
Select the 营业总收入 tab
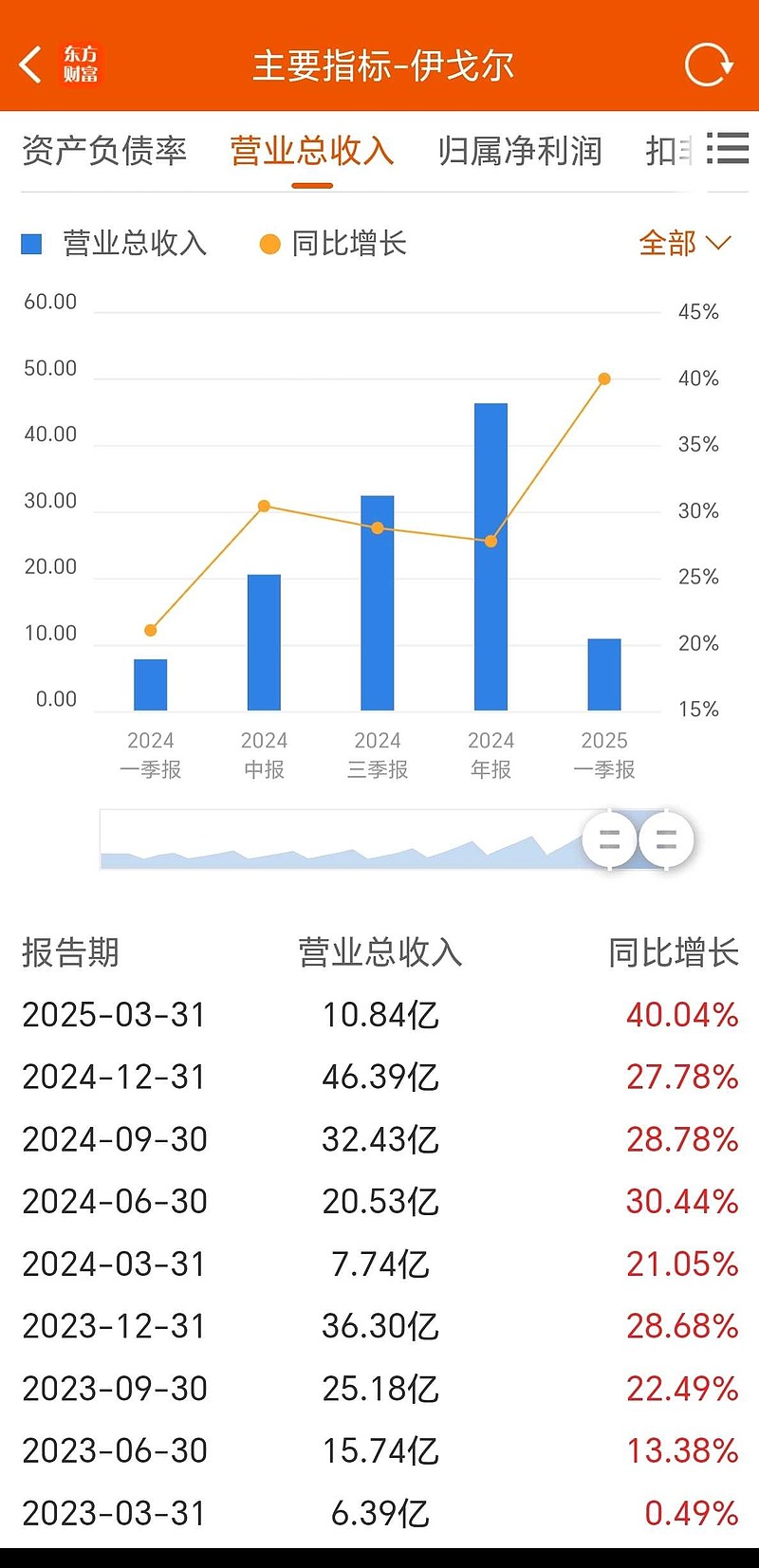(x=312, y=151)
